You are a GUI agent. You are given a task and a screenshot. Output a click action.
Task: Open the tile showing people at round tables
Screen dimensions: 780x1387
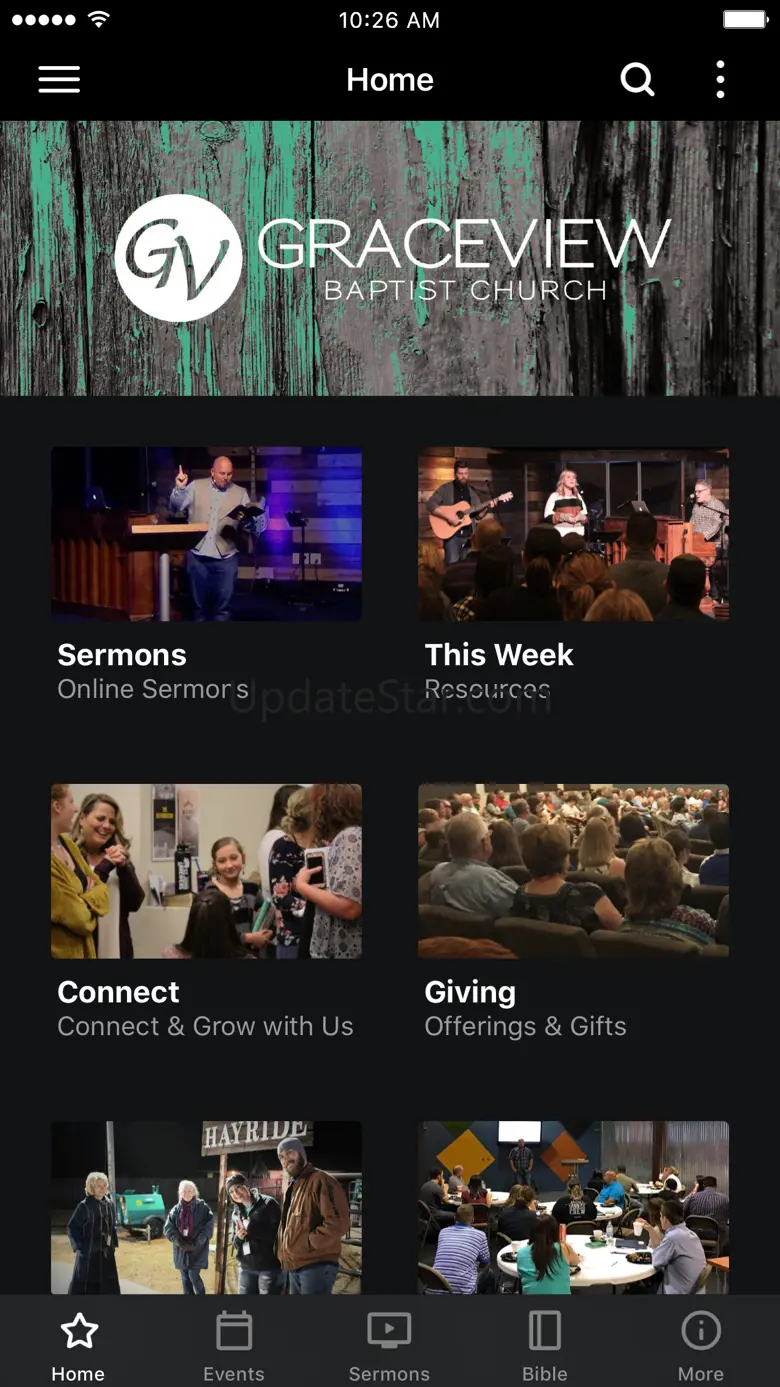tap(573, 1207)
